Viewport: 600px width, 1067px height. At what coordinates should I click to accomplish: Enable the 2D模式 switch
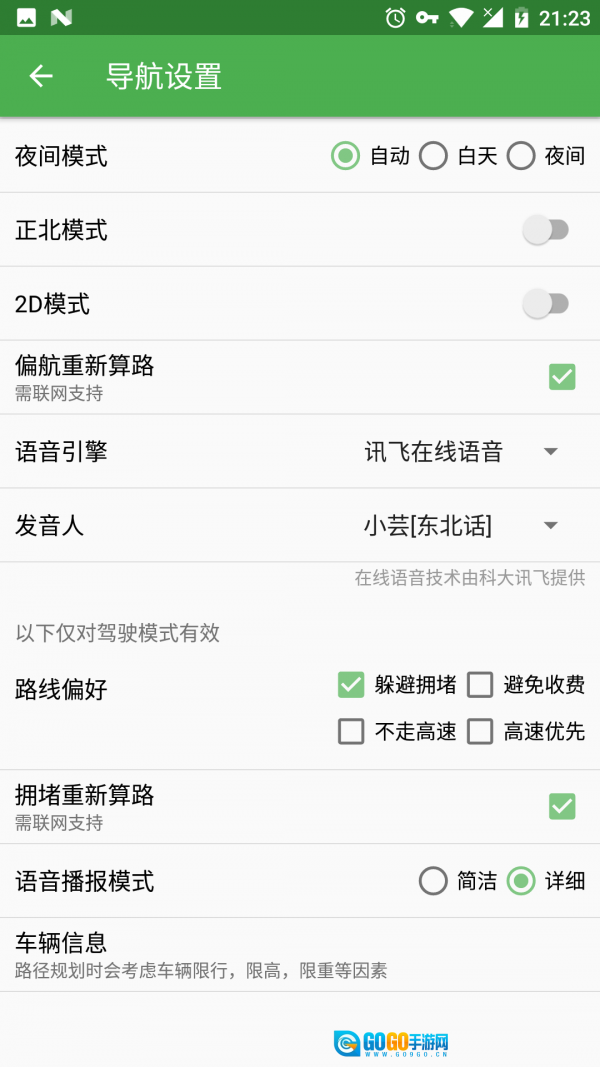coord(546,304)
